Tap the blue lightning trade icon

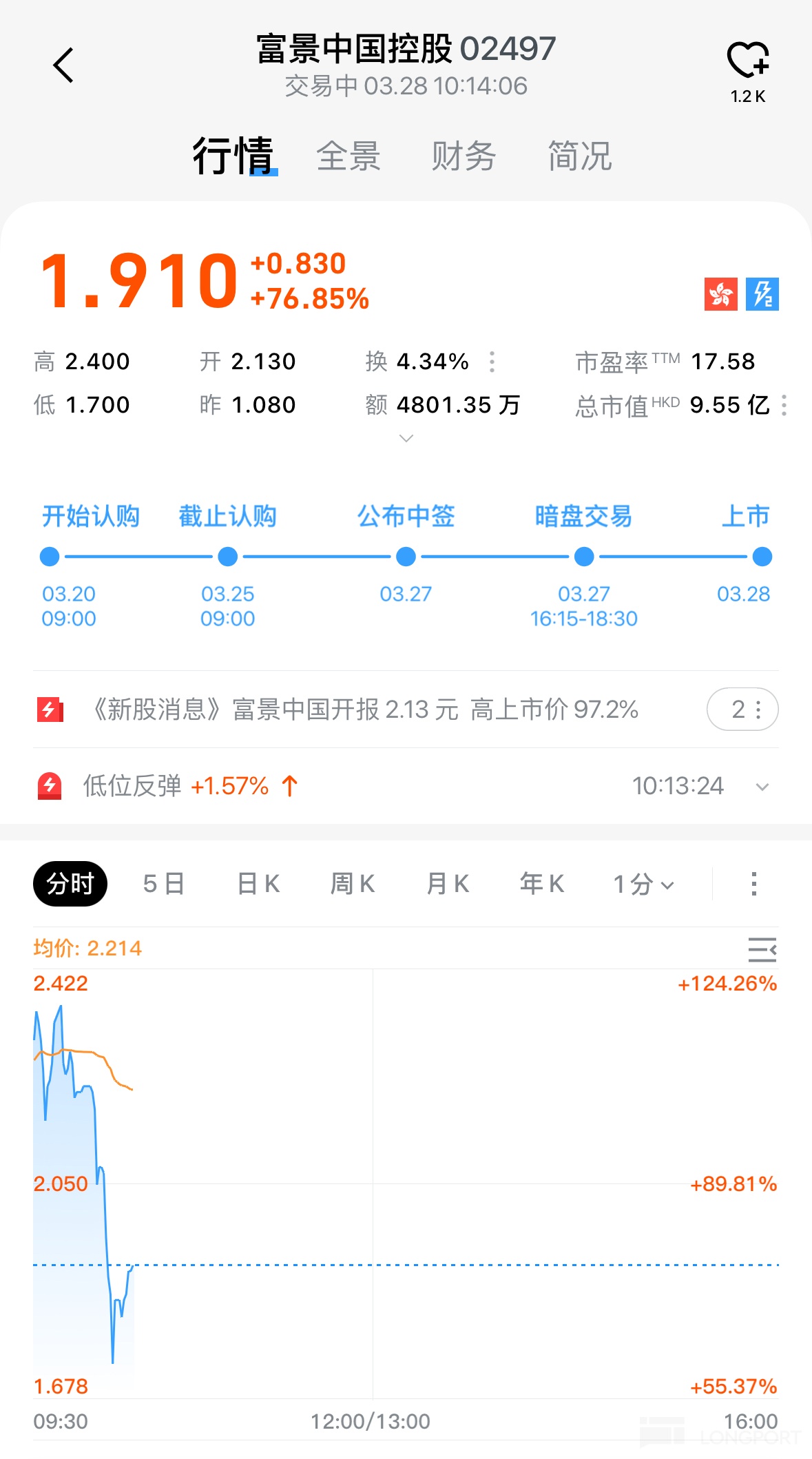coord(762,294)
